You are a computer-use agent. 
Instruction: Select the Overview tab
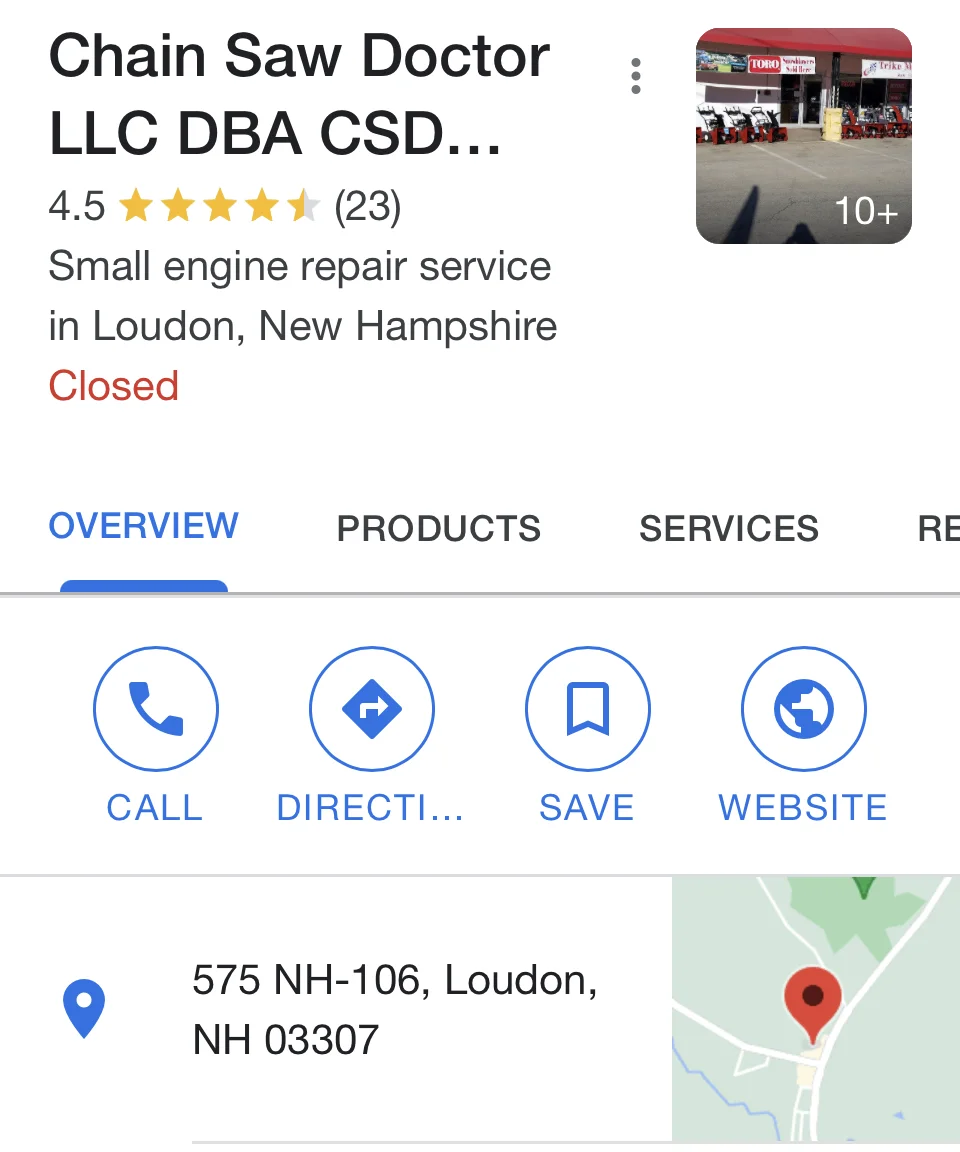tap(144, 526)
